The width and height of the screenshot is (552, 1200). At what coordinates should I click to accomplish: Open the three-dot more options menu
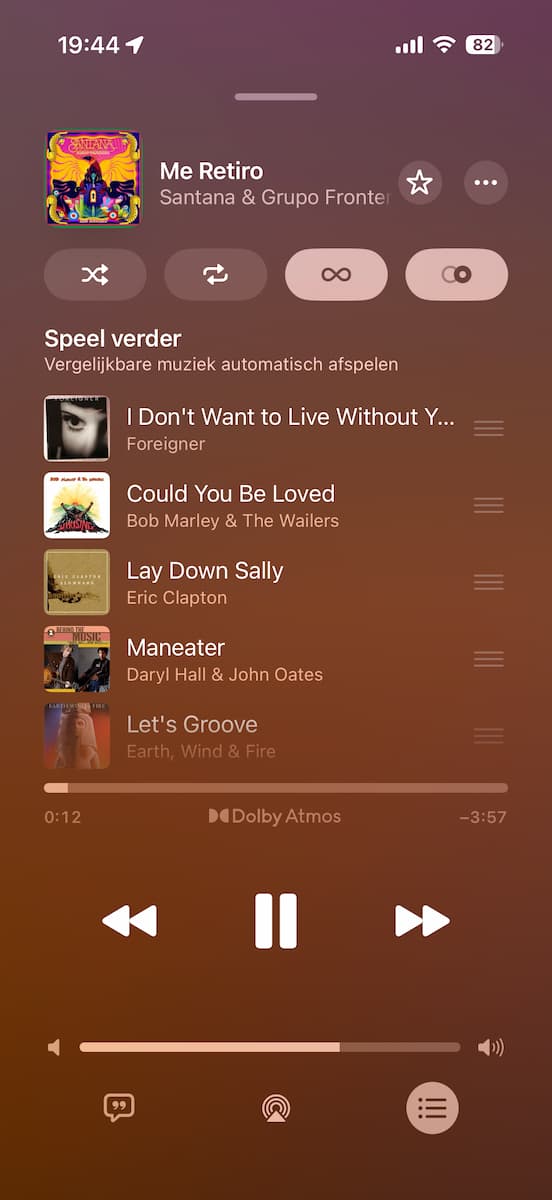(x=486, y=182)
